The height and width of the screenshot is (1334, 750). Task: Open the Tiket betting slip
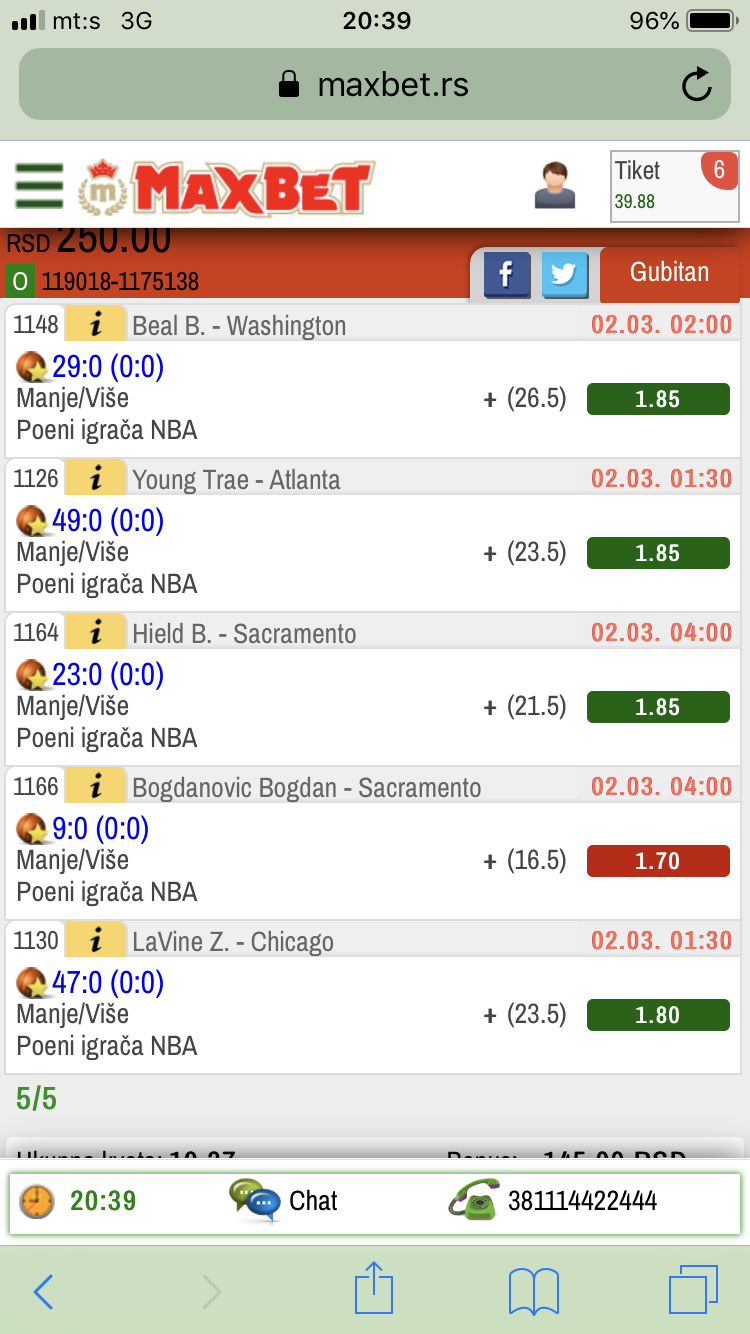675,186
